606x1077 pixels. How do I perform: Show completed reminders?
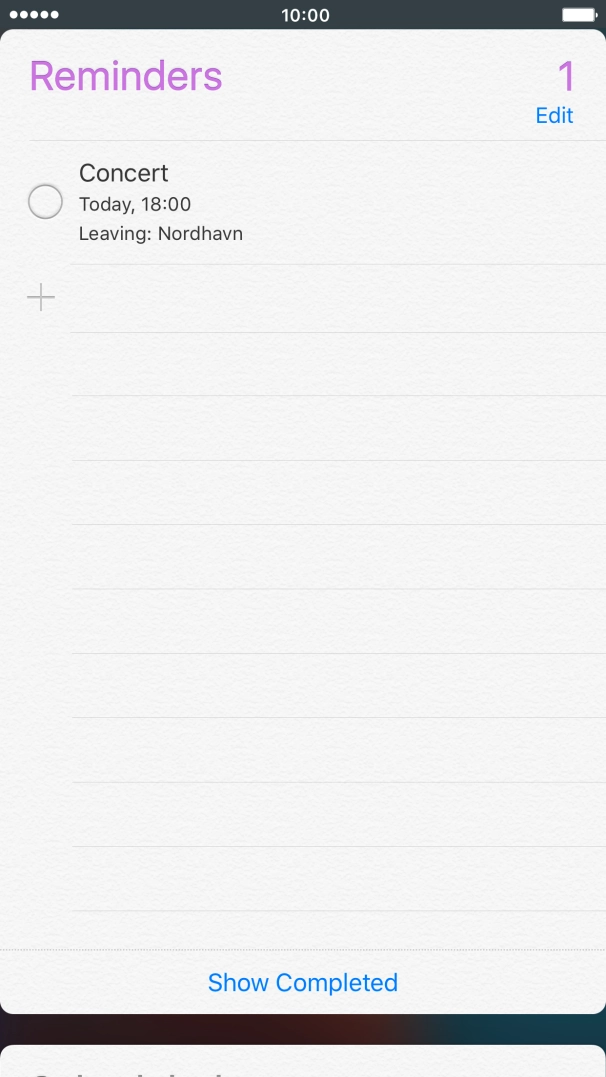click(302, 982)
